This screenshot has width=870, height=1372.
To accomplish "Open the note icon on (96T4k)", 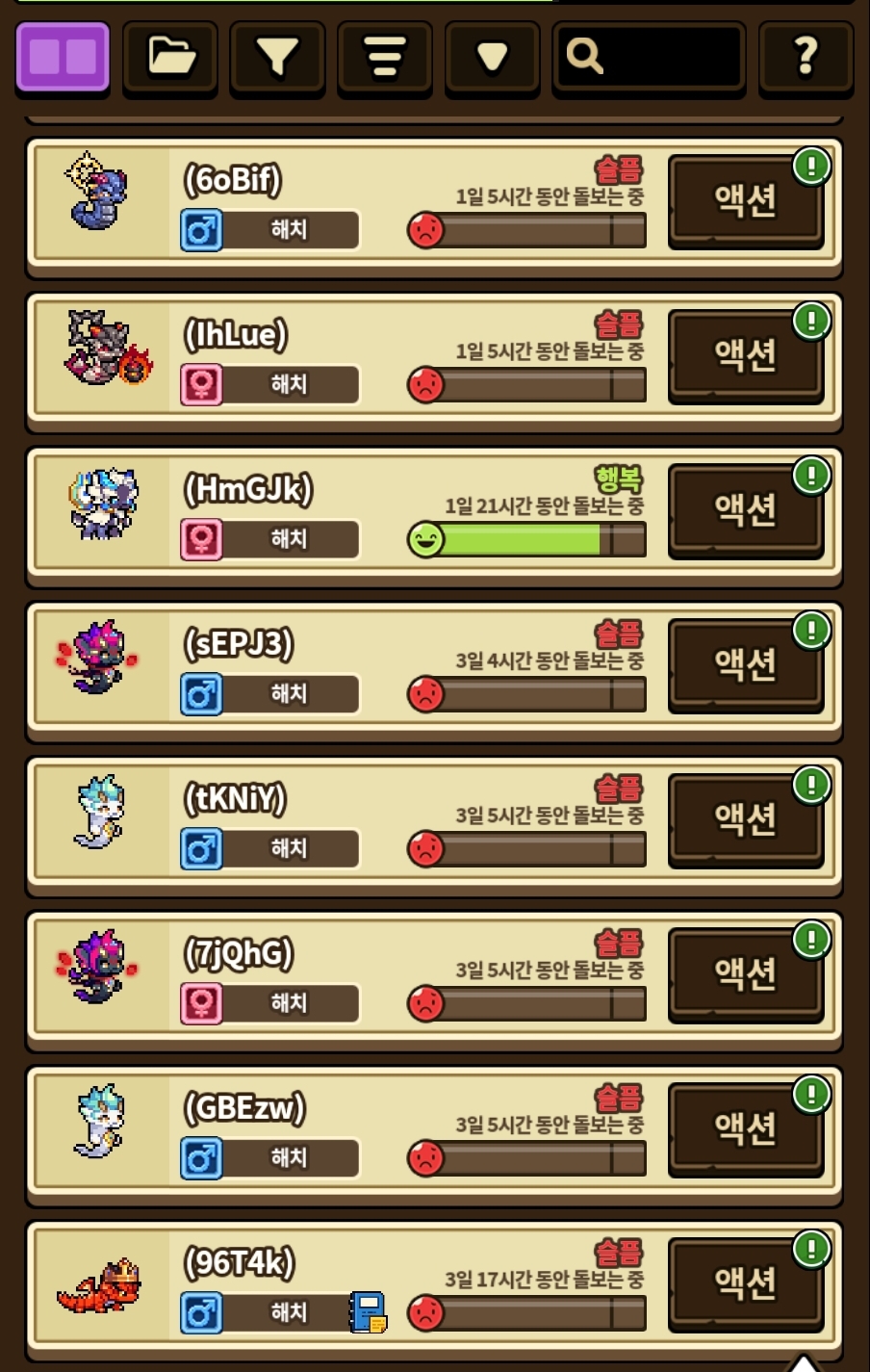I will [x=368, y=1312].
